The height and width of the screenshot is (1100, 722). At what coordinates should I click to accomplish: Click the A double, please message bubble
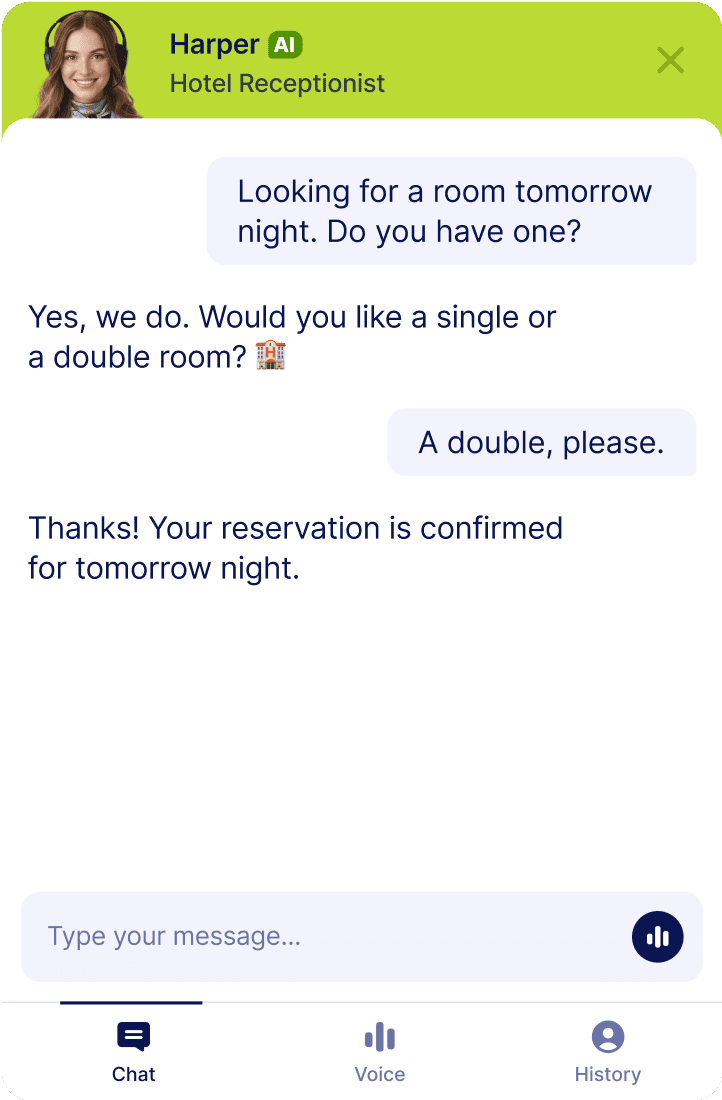pos(541,442)
